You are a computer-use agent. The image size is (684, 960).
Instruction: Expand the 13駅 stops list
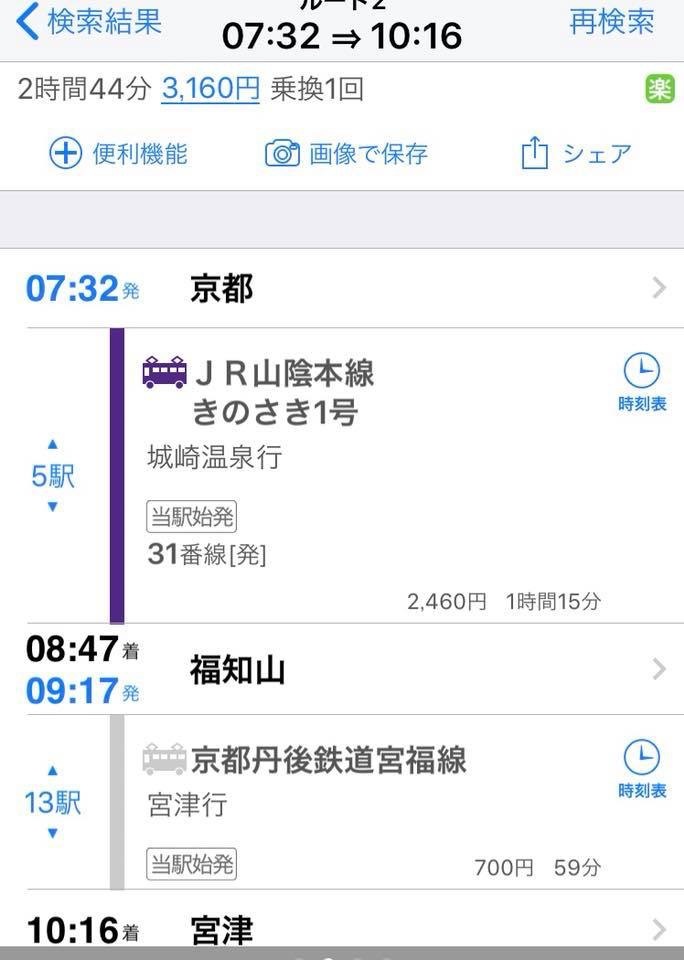[53, 802]
